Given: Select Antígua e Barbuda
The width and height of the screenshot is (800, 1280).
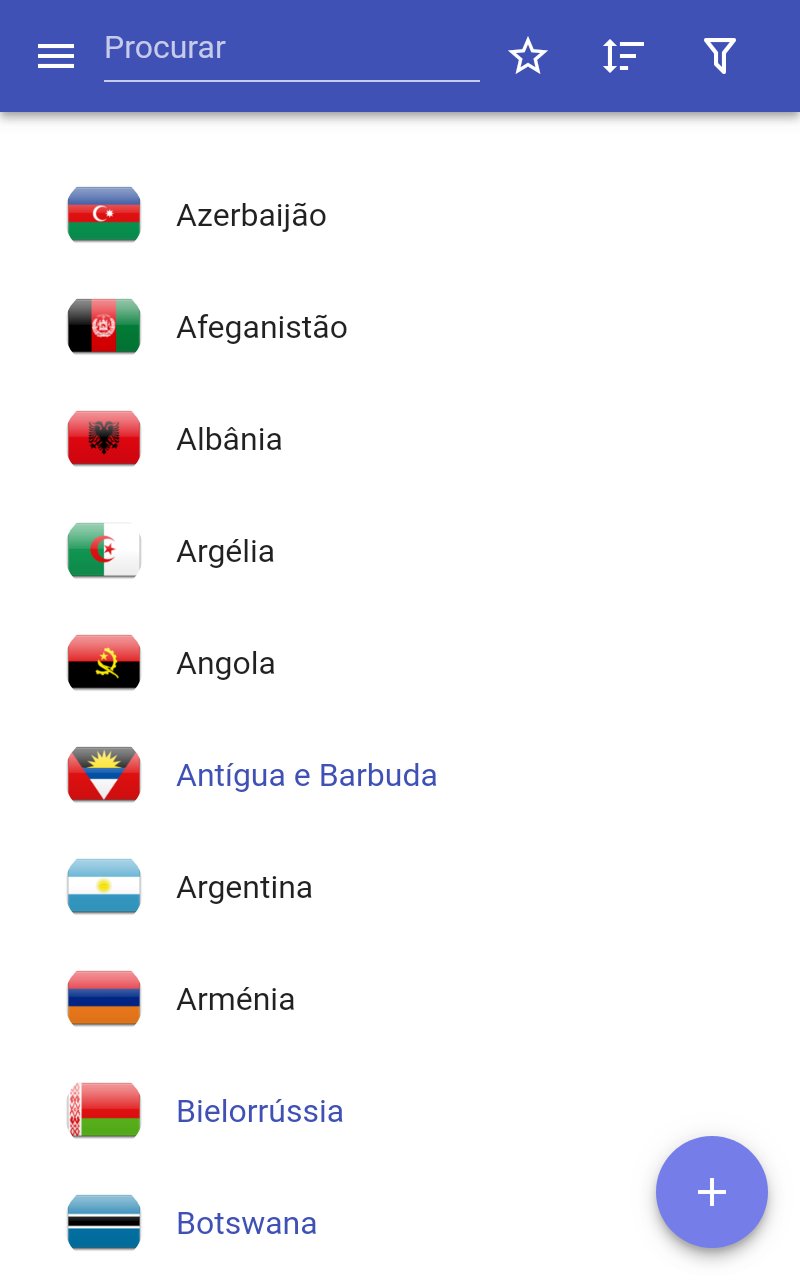Looking at the screenshot, I should [x=306, y=775].
